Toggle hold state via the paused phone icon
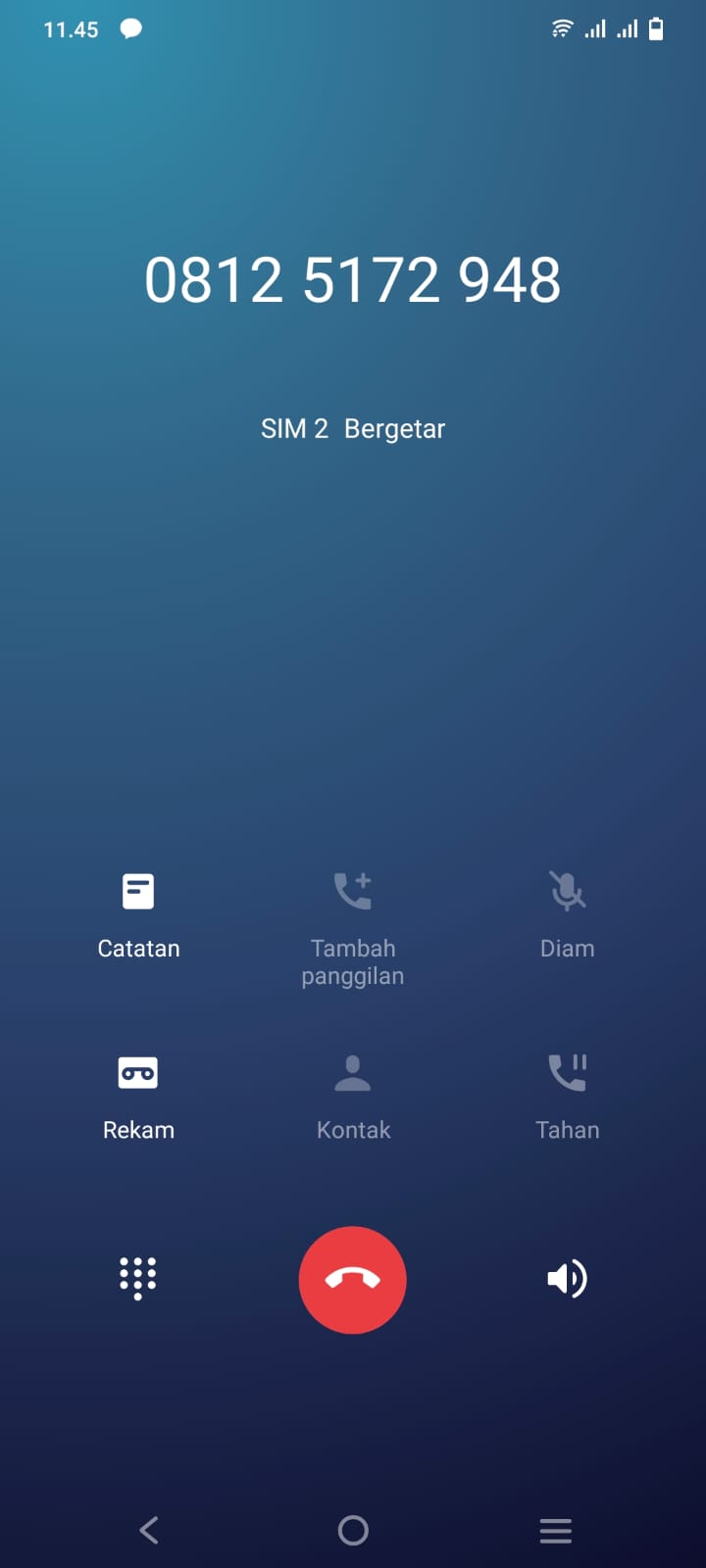Viewport: 706px width, 1568px height. pos(567,1071)
